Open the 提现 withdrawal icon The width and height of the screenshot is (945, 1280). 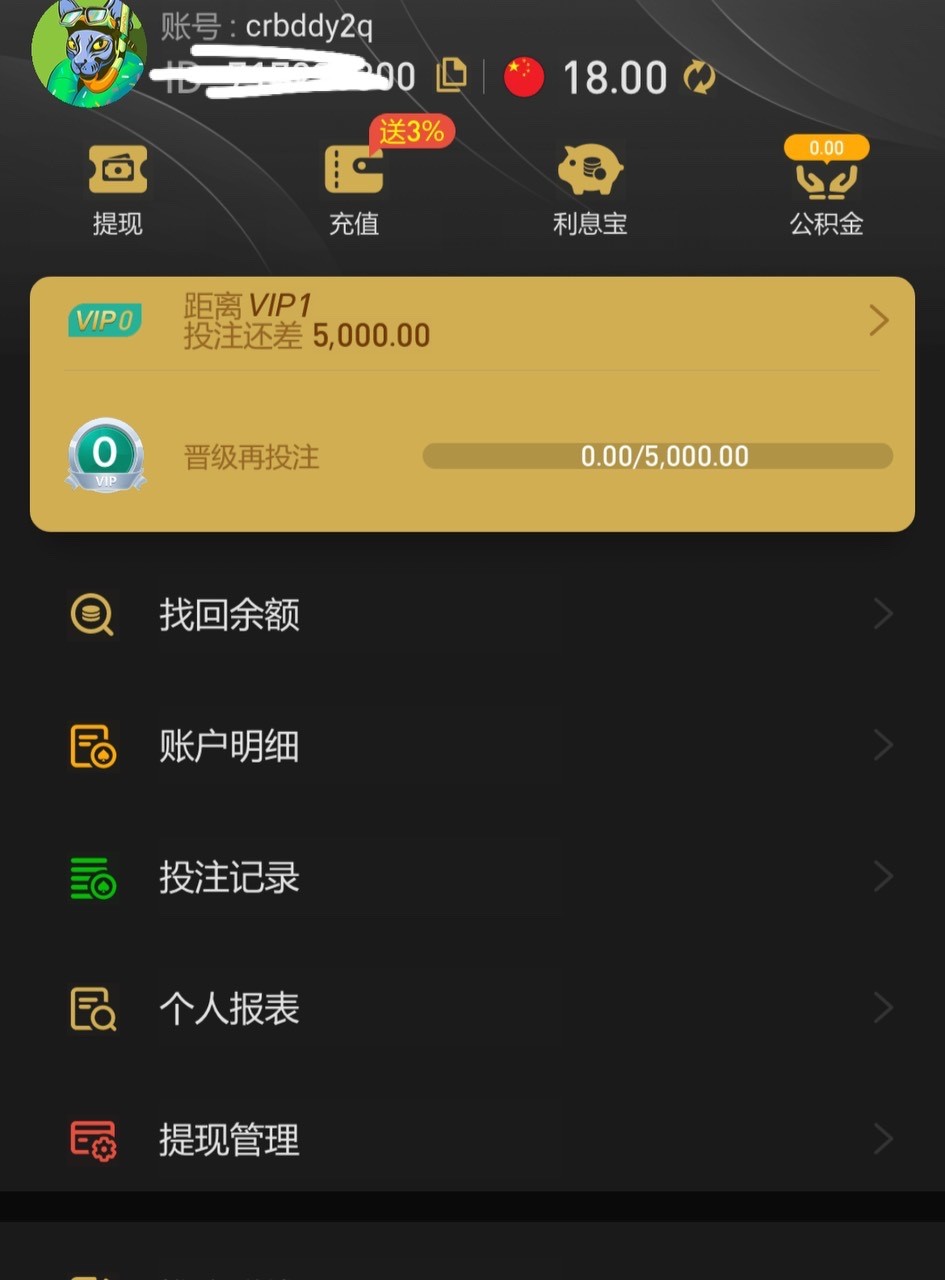(118, 168)
